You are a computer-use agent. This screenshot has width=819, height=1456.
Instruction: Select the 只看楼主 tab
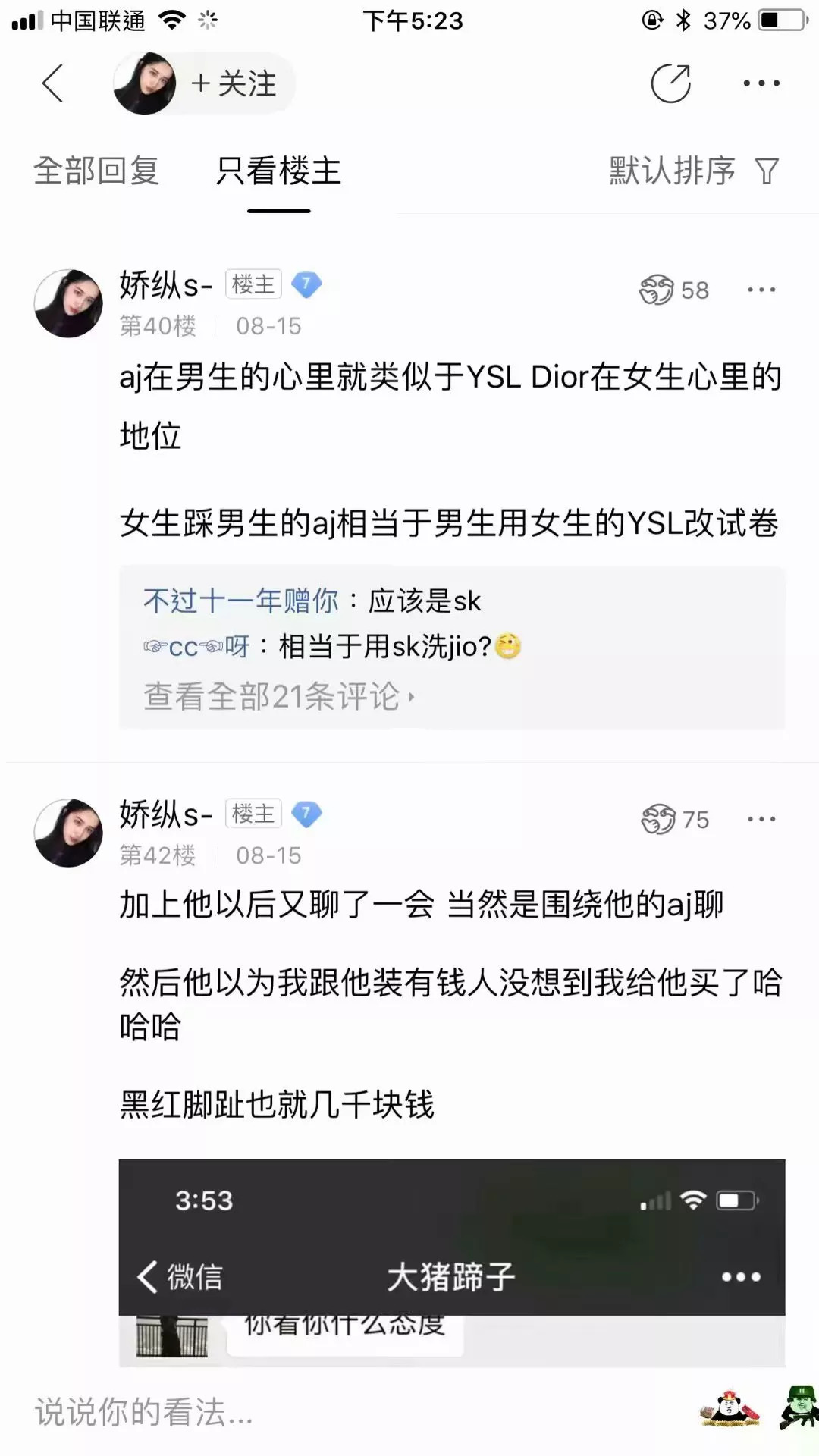(x=278, y=171)
